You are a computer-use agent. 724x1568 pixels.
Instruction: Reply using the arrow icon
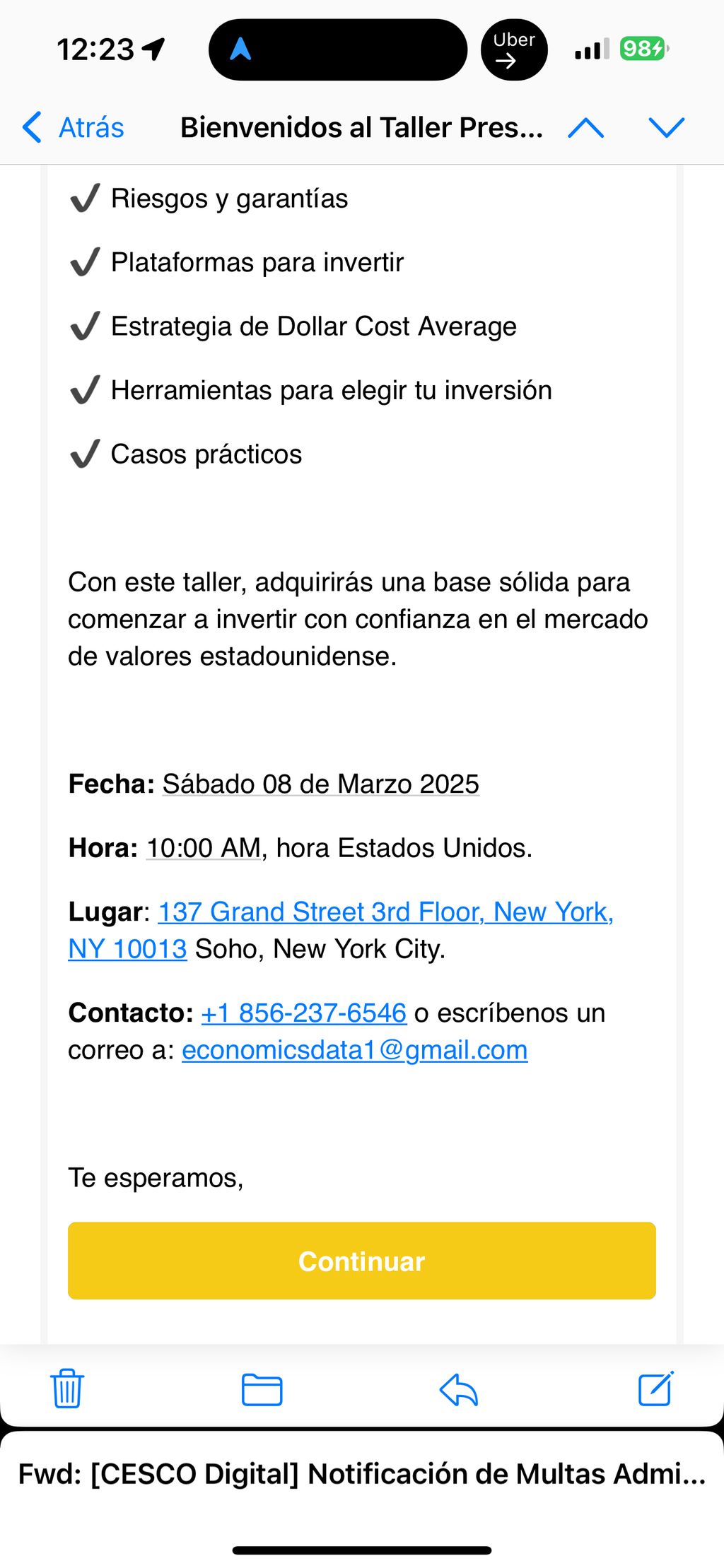(x=459, y=1389)
